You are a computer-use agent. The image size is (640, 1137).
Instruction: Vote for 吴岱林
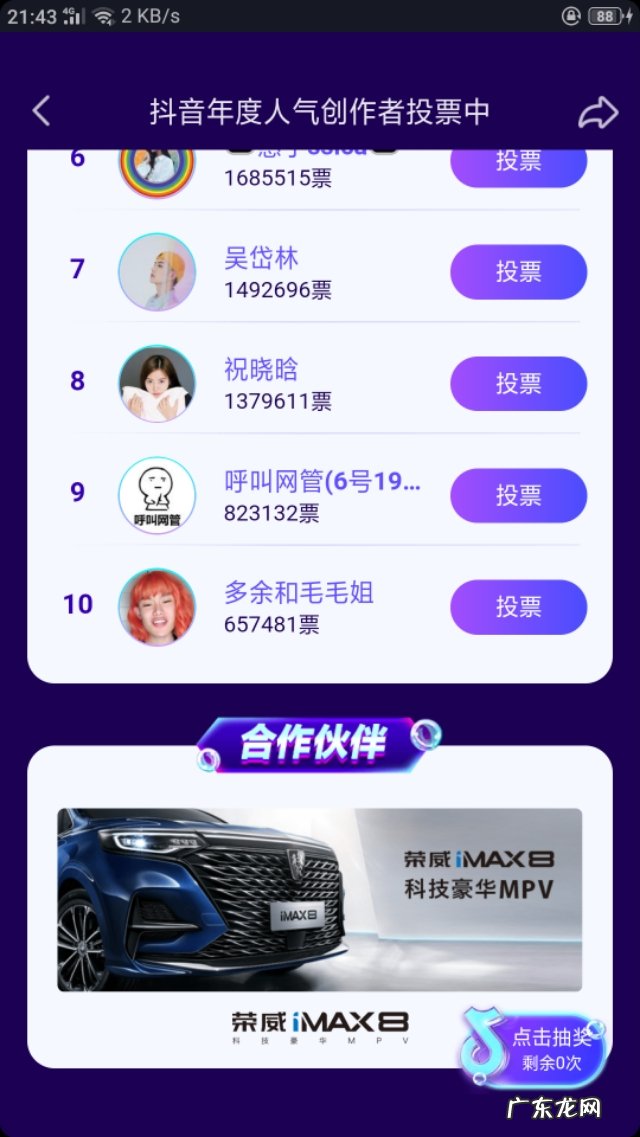[x=518, y=272]
